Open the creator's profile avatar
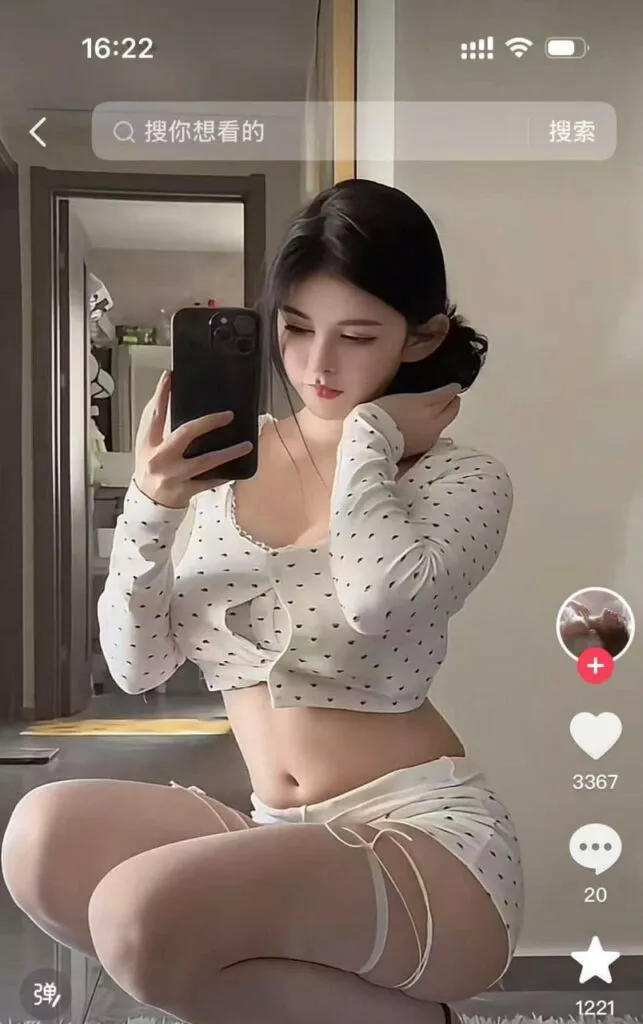This screenshot has width=643, height=1024. [595, 622]
